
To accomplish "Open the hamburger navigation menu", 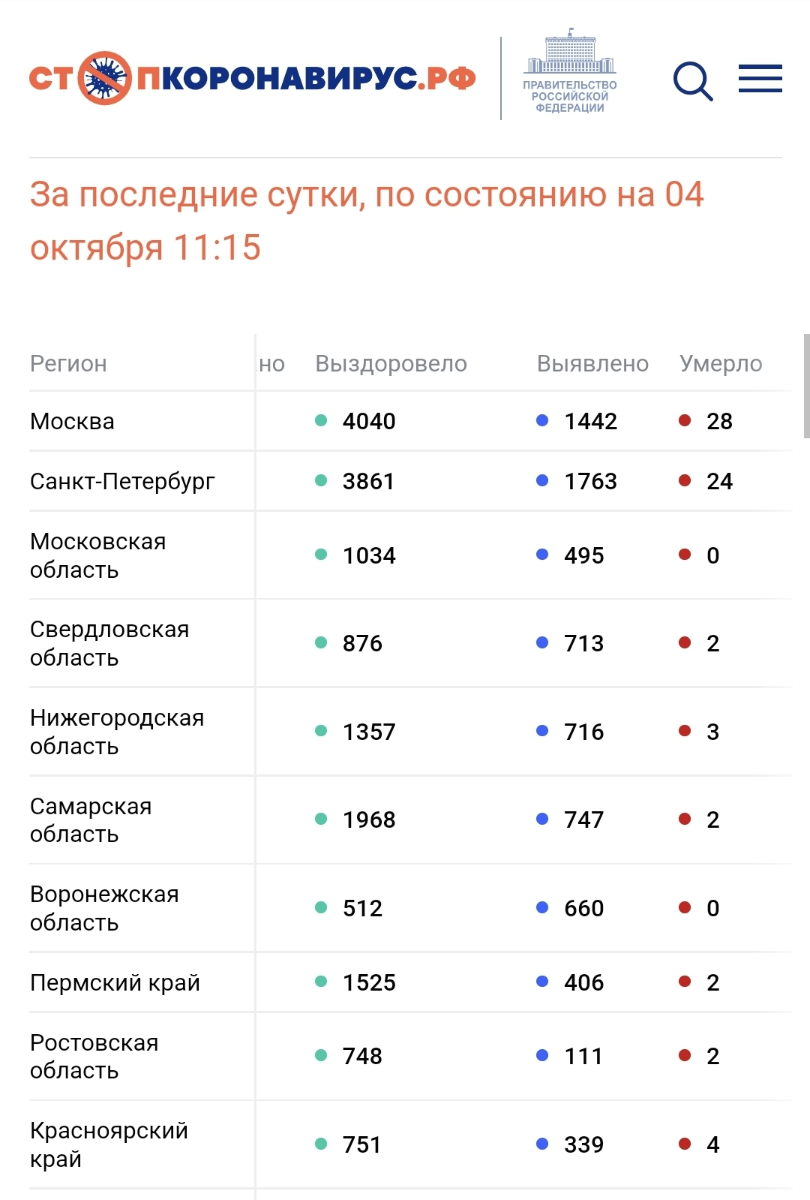I will point(760,79).
